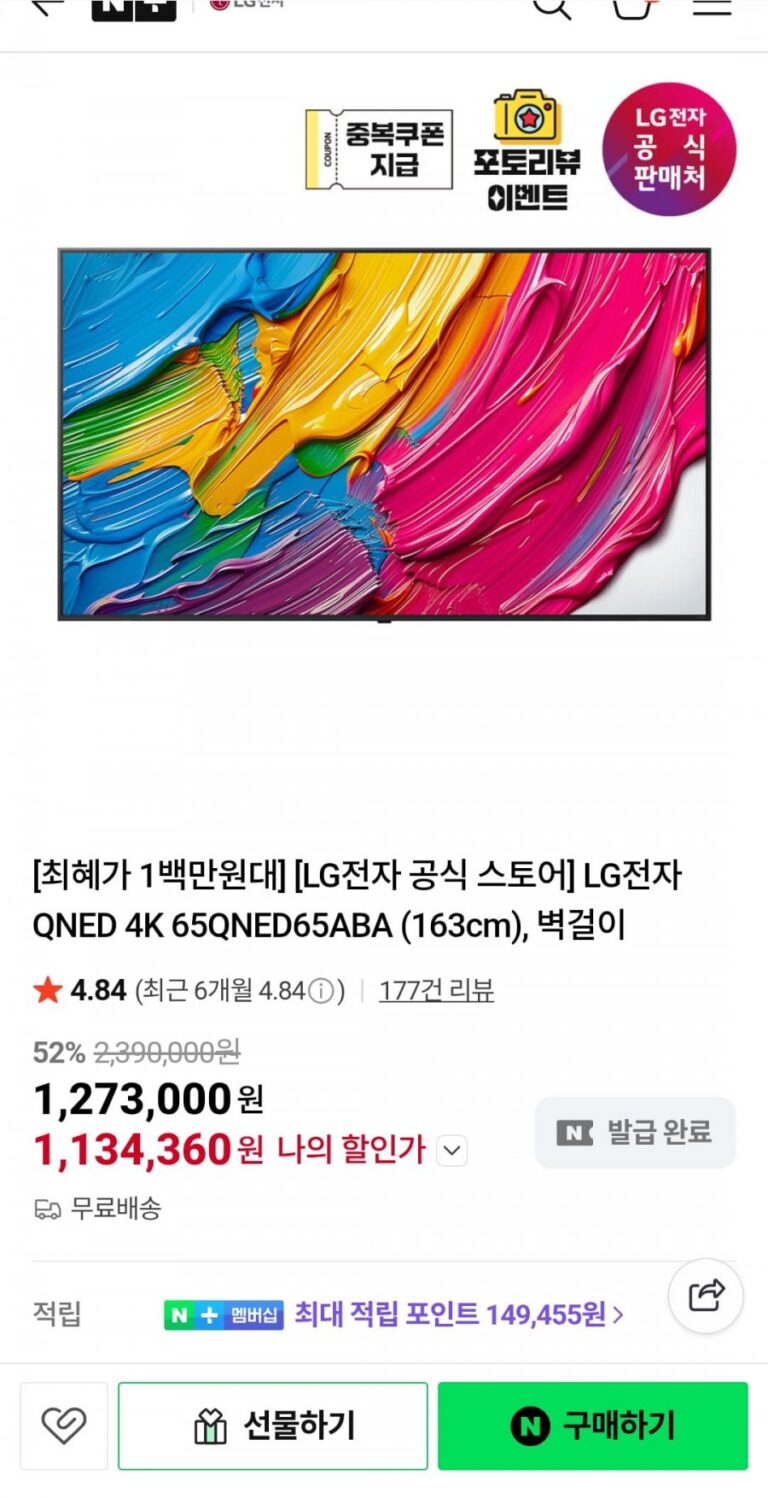
Task: Open the 177건 리뷰 link
Action: coord(436,991)
